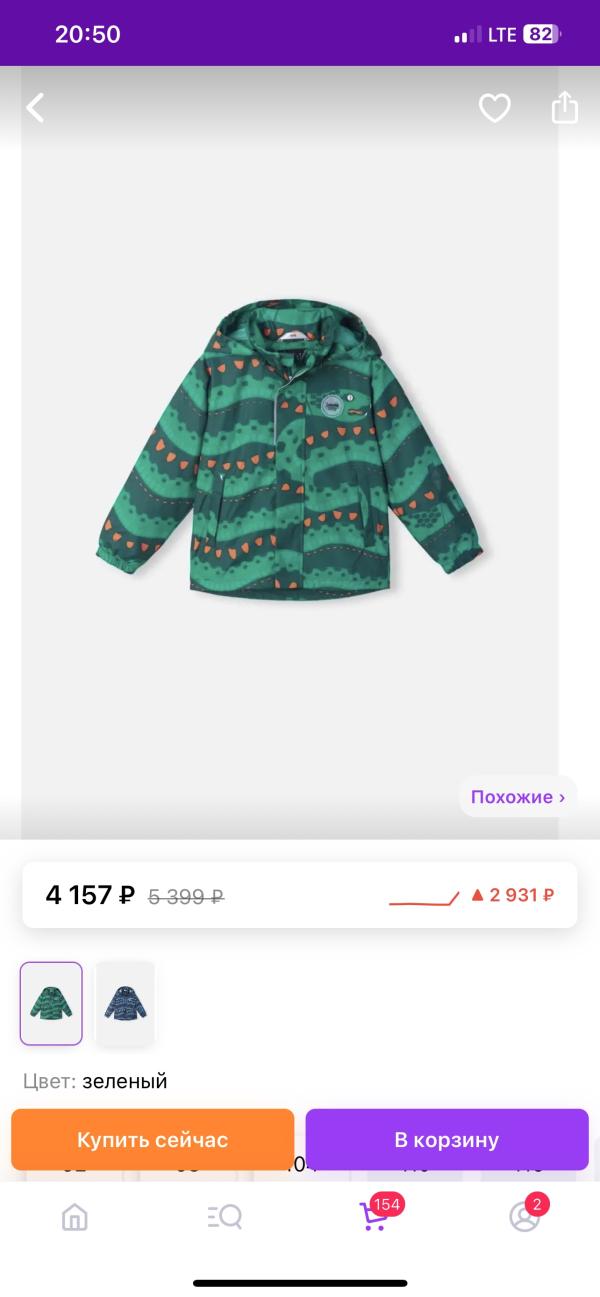Screen dimensions: 600x1297
Task: Open the shopping cart tab
Action: (374, 1217)
